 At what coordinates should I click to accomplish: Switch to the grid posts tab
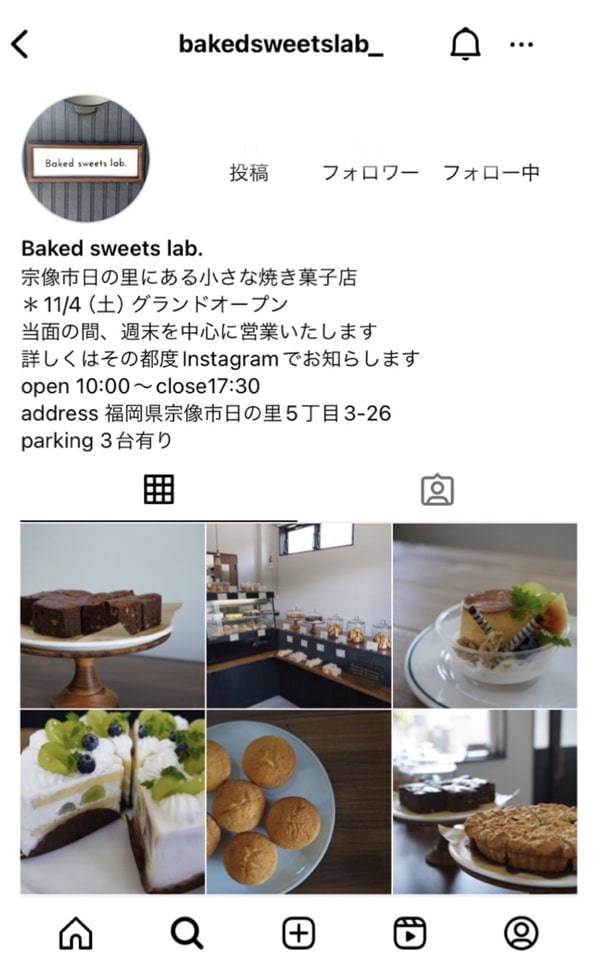point(159,489)
